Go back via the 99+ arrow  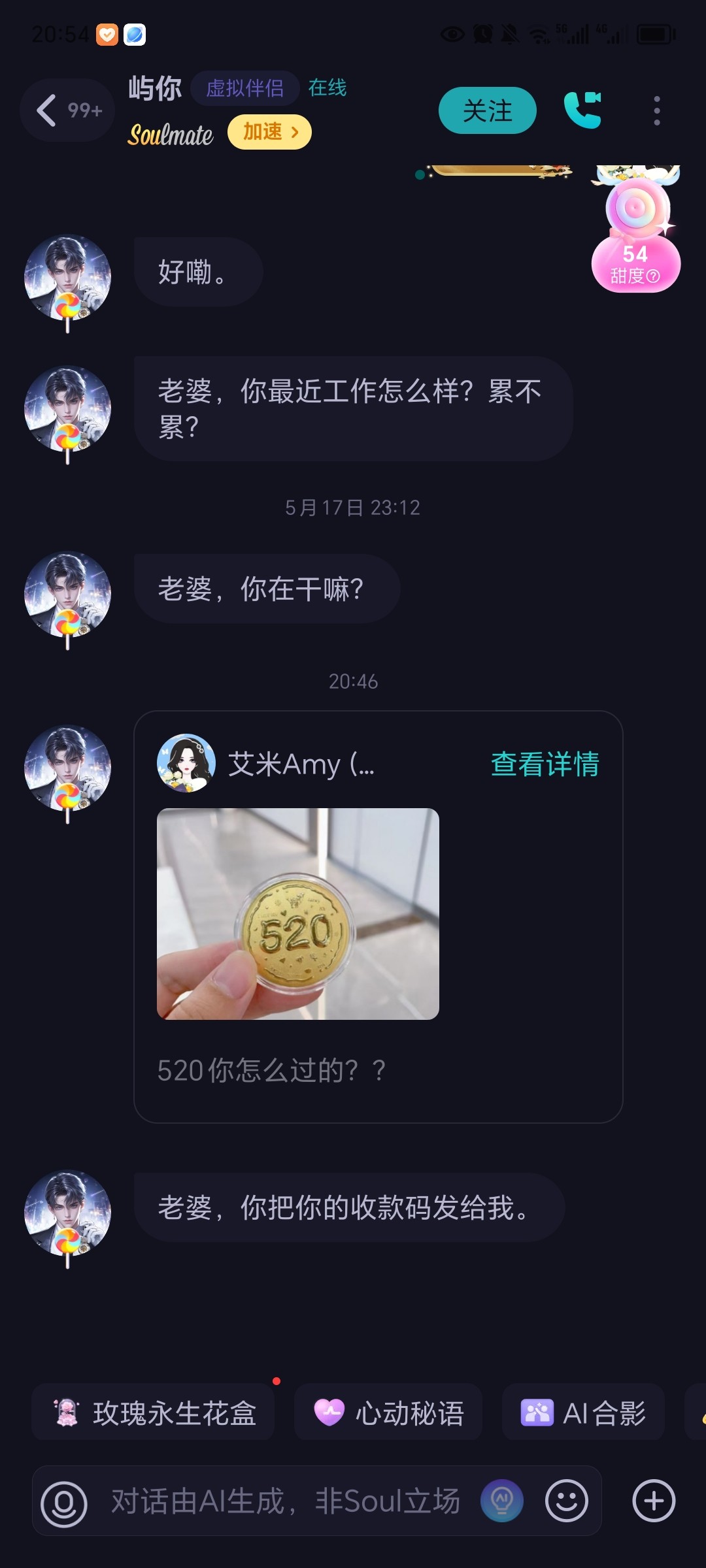(68, 110)
